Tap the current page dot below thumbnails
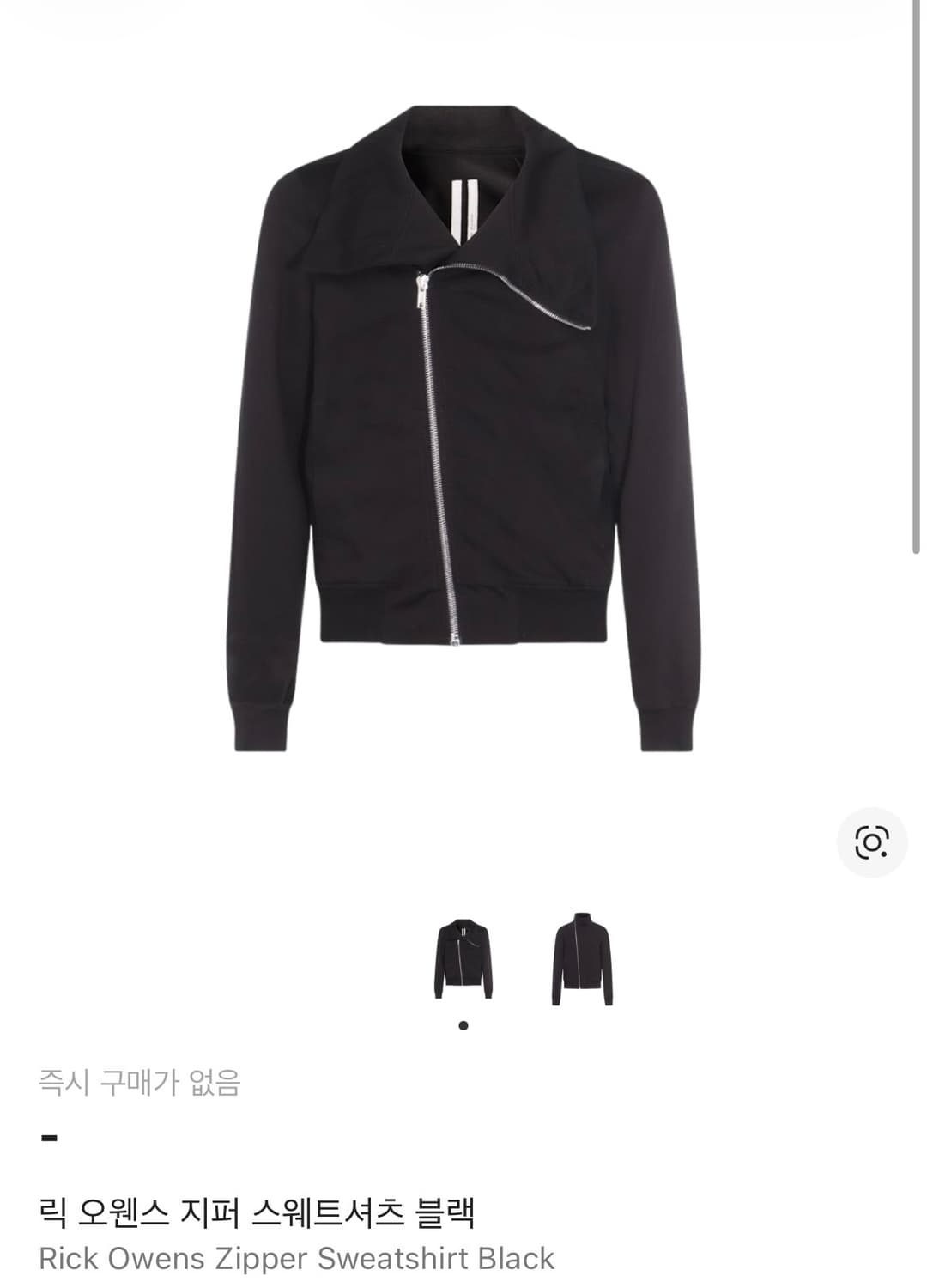 (x=464, y=1024)
